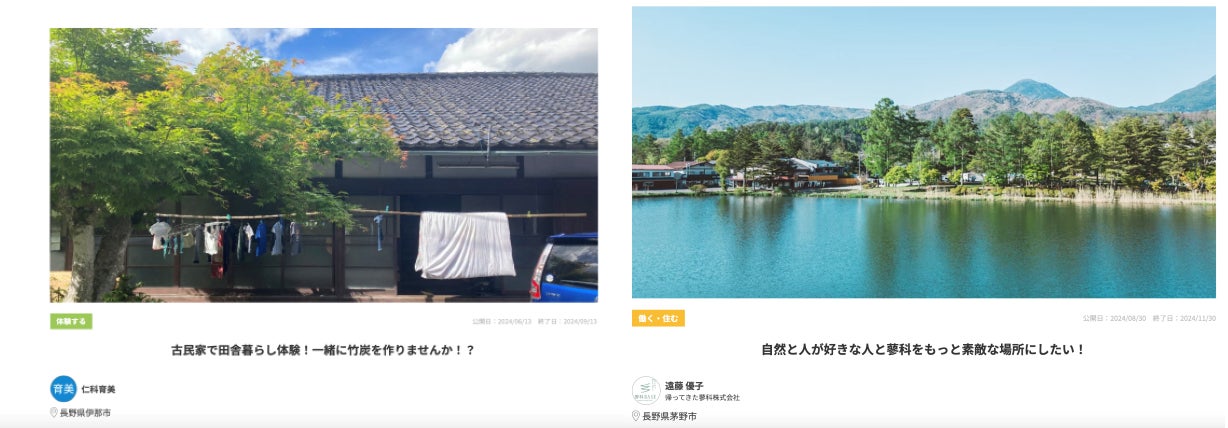Open the 古民家で田舎暮らし体験 card image
The width and height of the screenshot is (1228, 428).
324,165
